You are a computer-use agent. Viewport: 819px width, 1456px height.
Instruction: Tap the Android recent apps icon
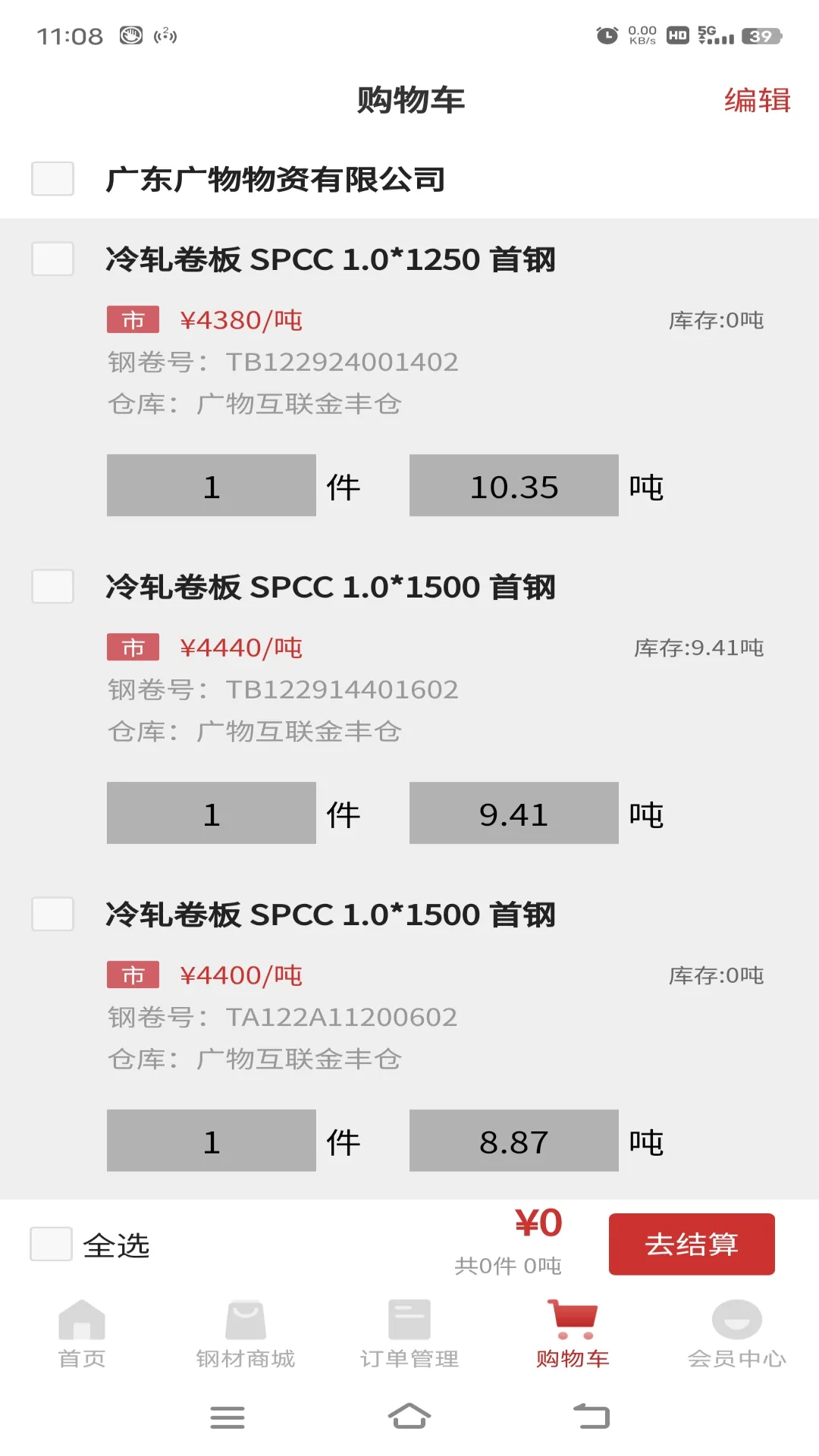pos(226,1417)
